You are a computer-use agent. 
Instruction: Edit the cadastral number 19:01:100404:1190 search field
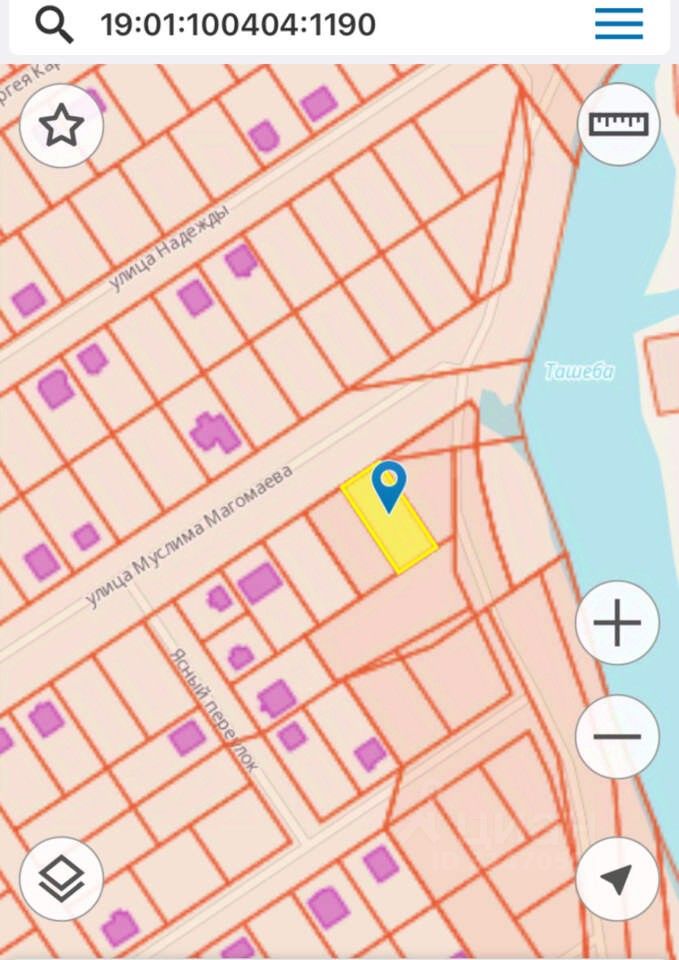(238, 25)
